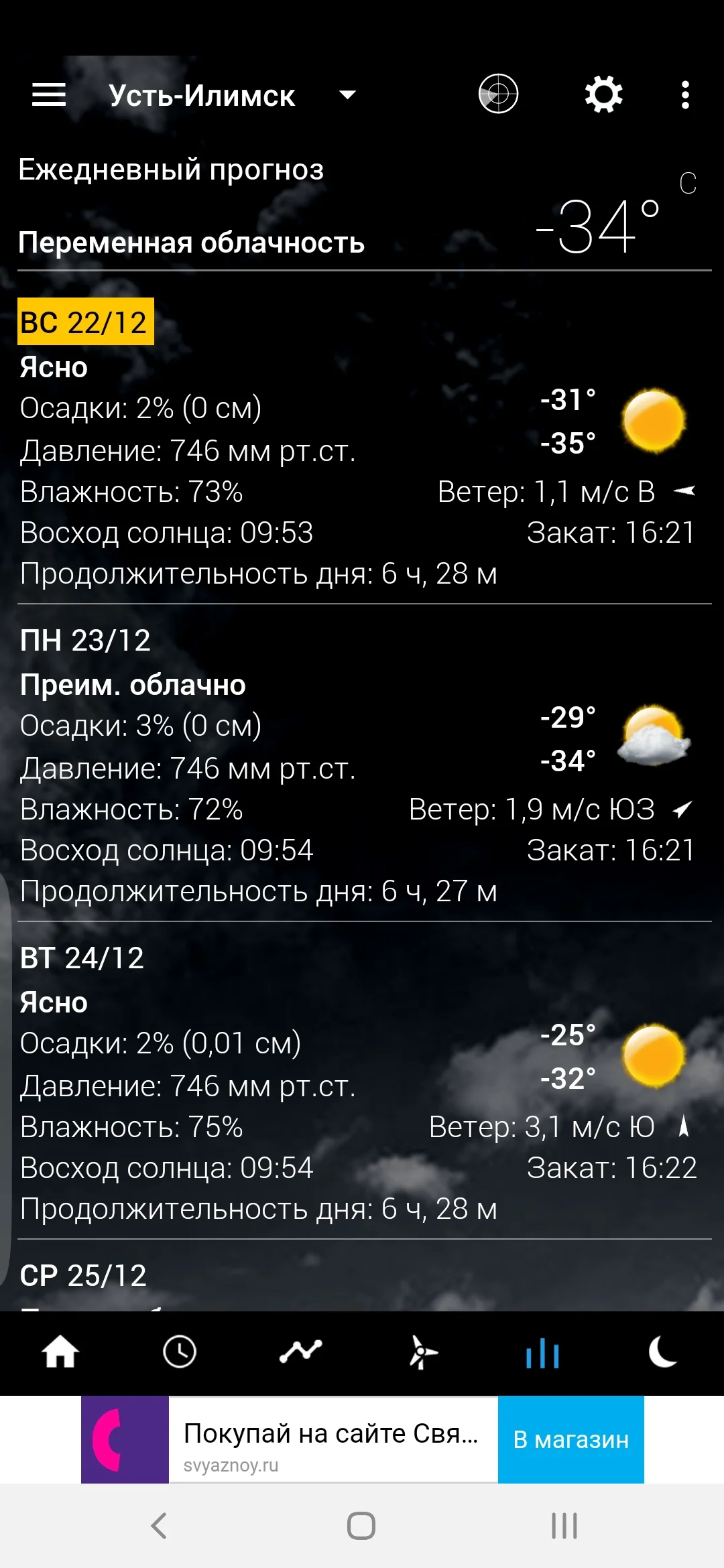Select the hourly forecast clock icon
The width and height of the screenshot is (724, 1568).
(180, 1352)
